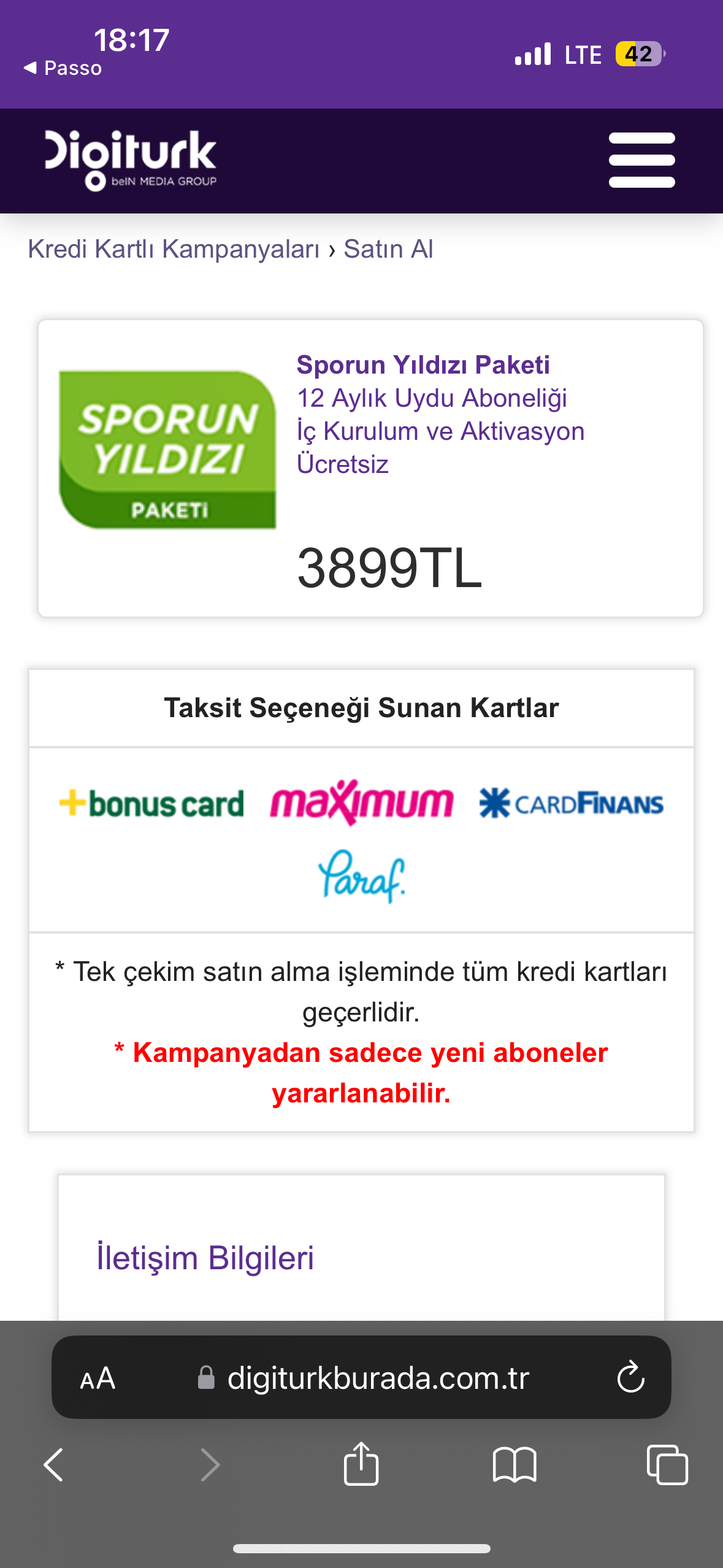Screen dimensions: 723x1568
Task: Go back to previous page
Action: pos(54,1465)
